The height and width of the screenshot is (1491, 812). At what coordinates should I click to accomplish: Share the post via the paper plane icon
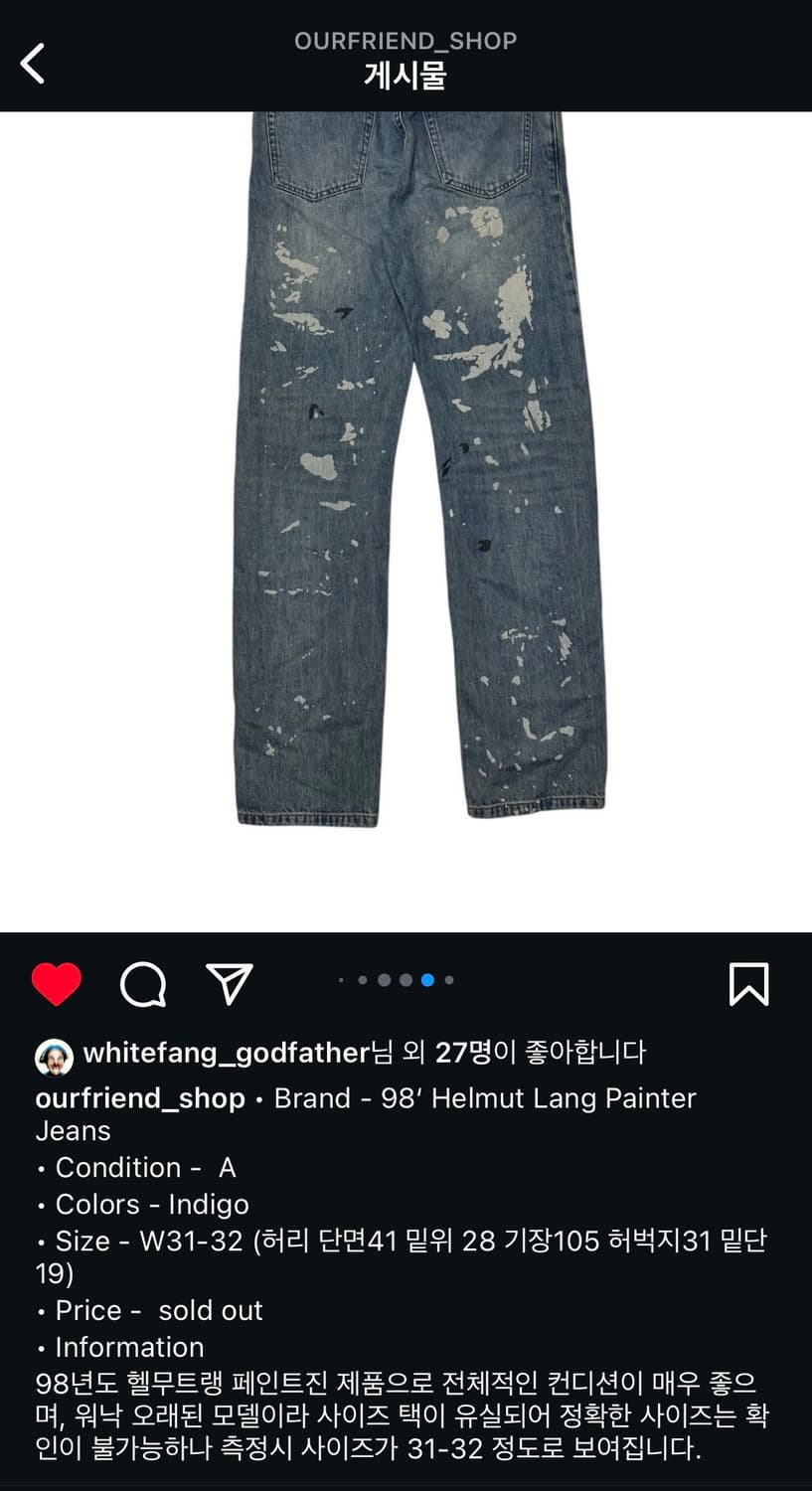pyautogui.click(x=231, y=985)
